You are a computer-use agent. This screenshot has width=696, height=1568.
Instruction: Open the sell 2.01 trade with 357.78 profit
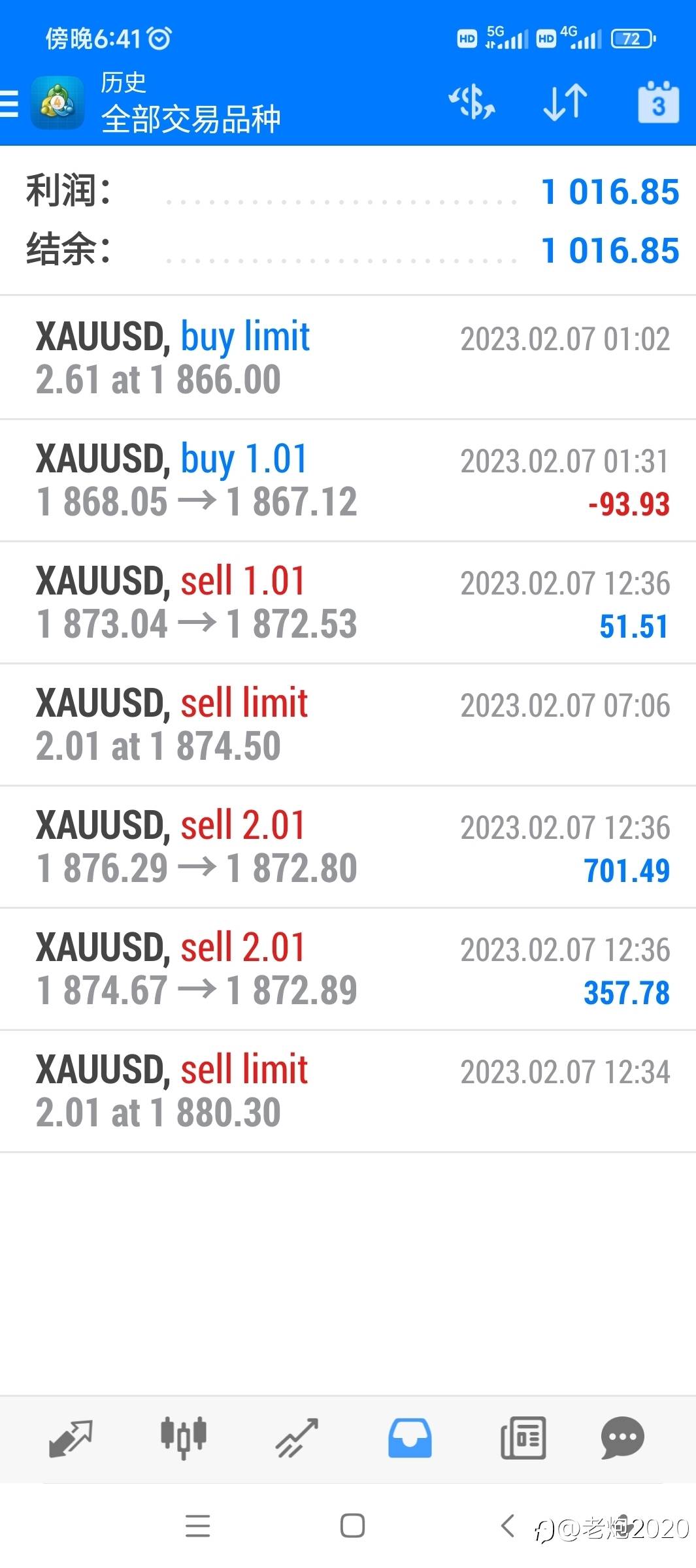pyautogui.click(x=348, y=969)
